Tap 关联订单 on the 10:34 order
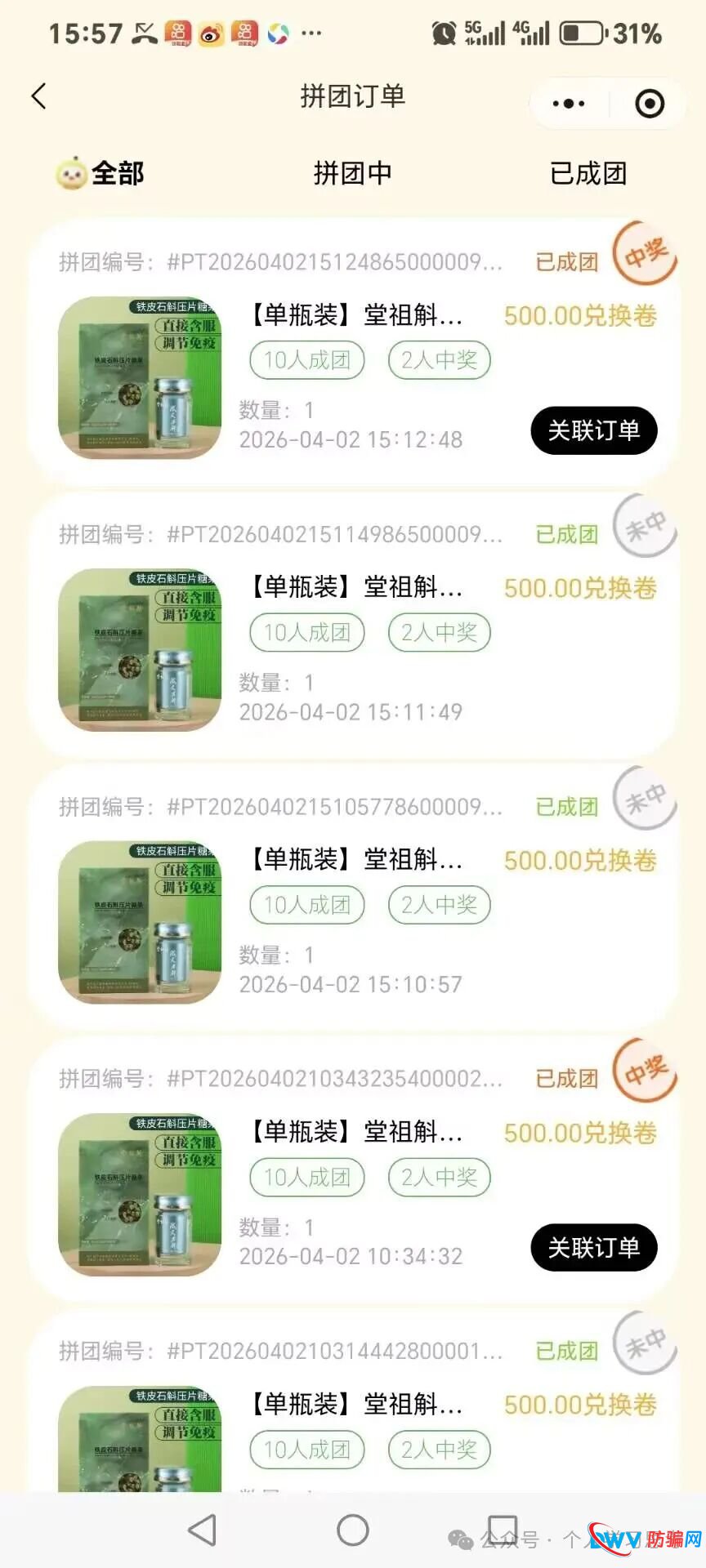 [594, 1248]
